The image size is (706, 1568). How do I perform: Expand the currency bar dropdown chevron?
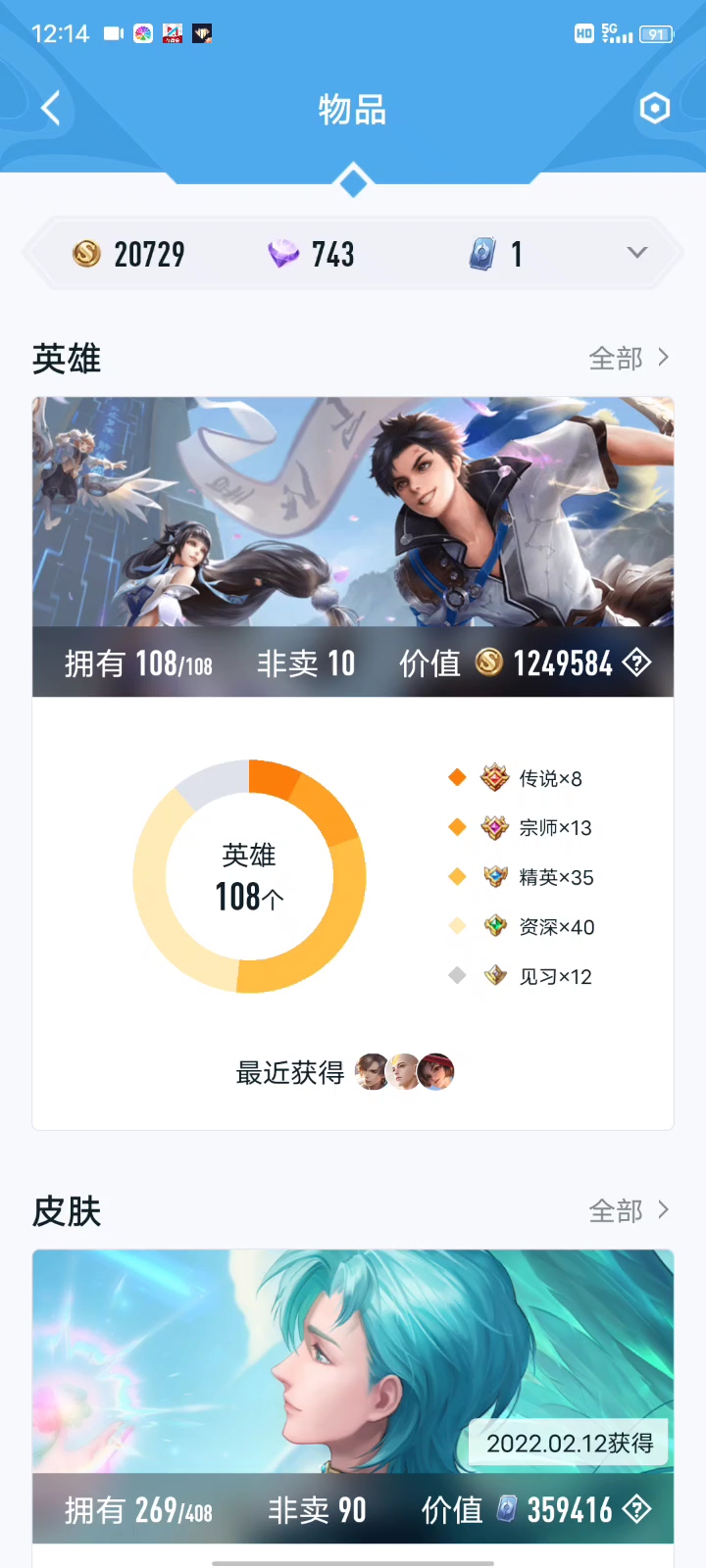coord(636,253)
